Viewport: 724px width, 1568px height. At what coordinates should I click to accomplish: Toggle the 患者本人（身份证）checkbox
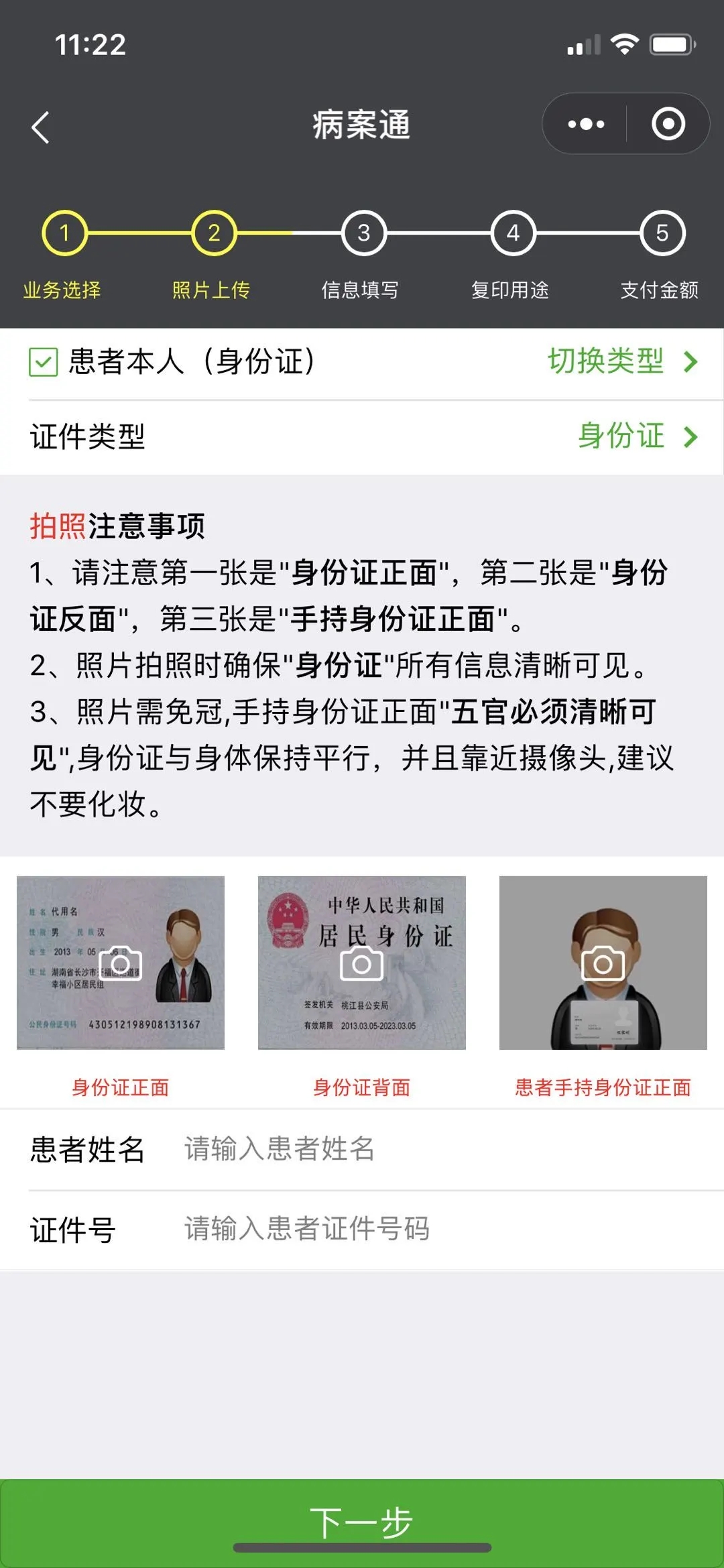[44, 362]
